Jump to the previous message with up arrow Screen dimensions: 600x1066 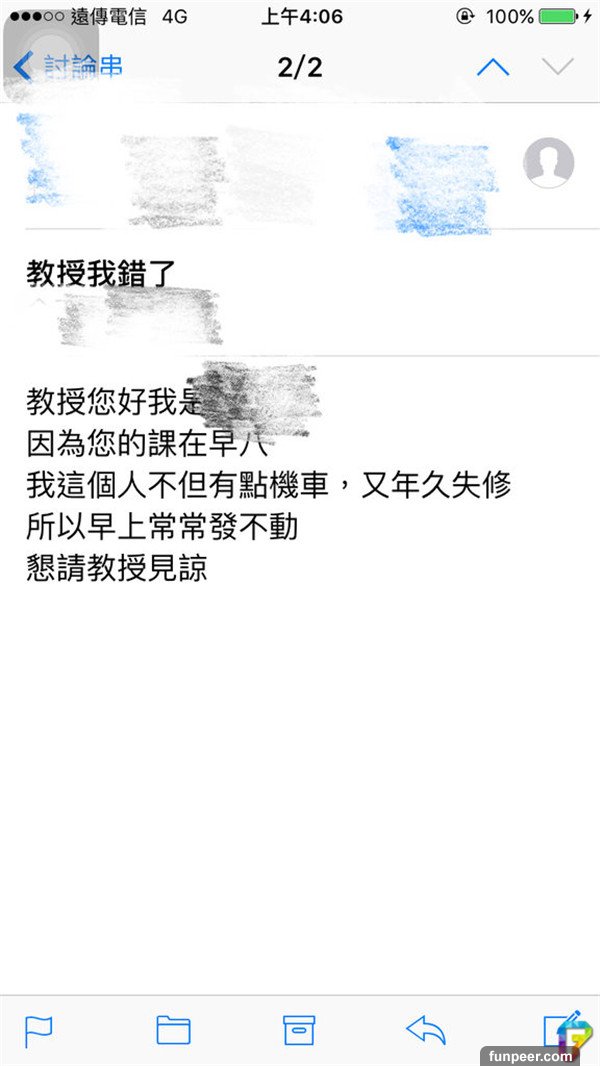tap(493, 68)
